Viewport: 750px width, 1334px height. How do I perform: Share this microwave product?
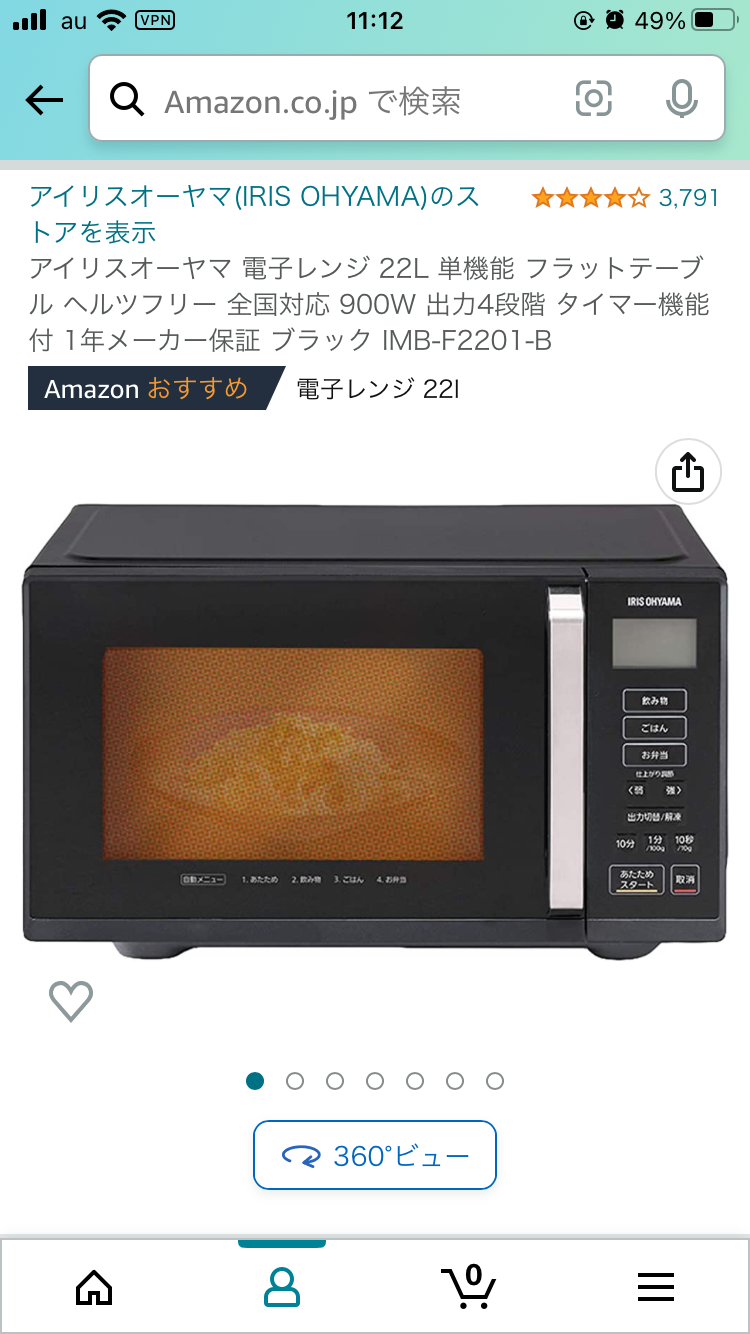pos(688,472)
